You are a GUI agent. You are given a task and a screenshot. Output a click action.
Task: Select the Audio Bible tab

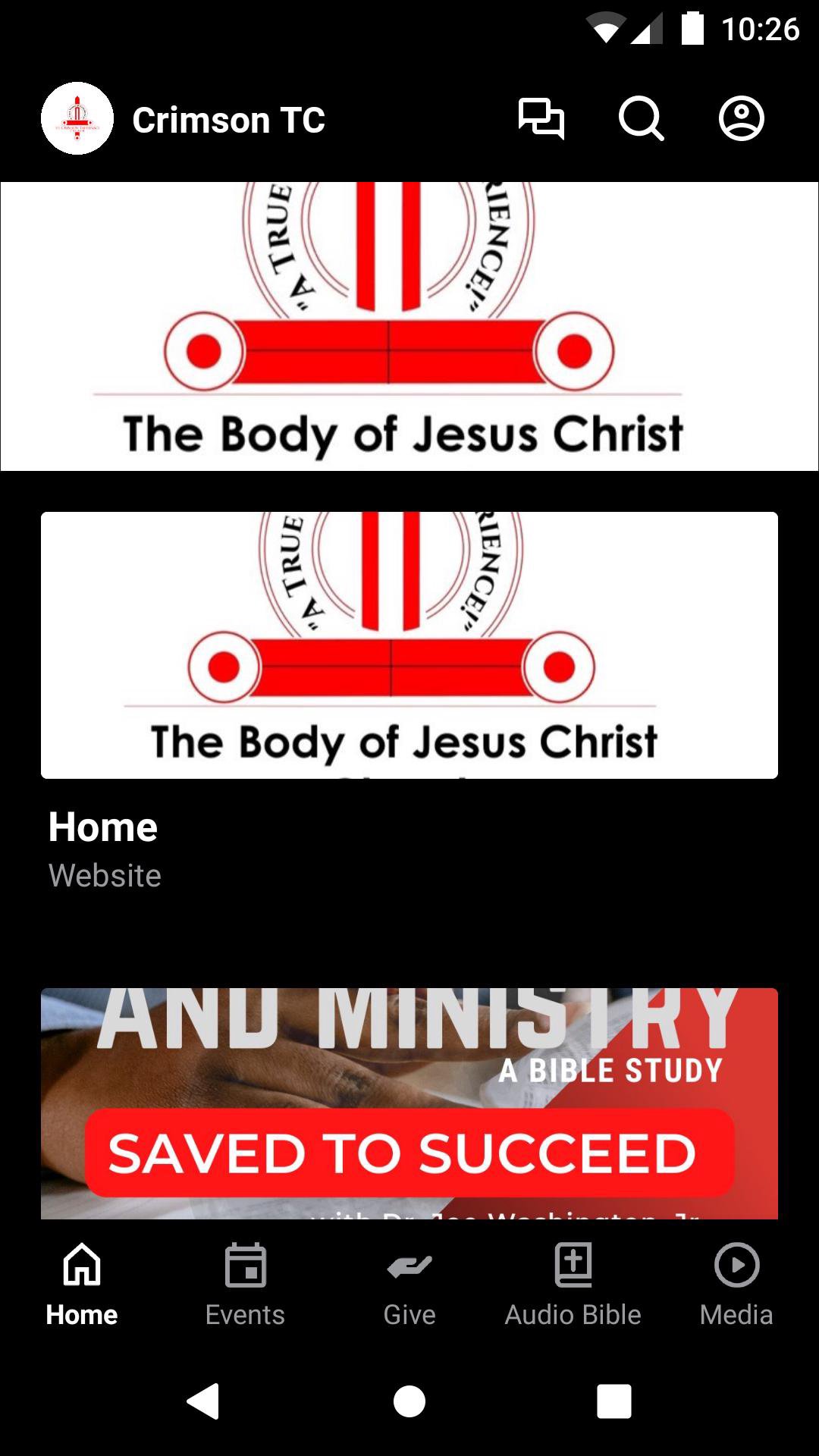click(x=573, y=1282)
